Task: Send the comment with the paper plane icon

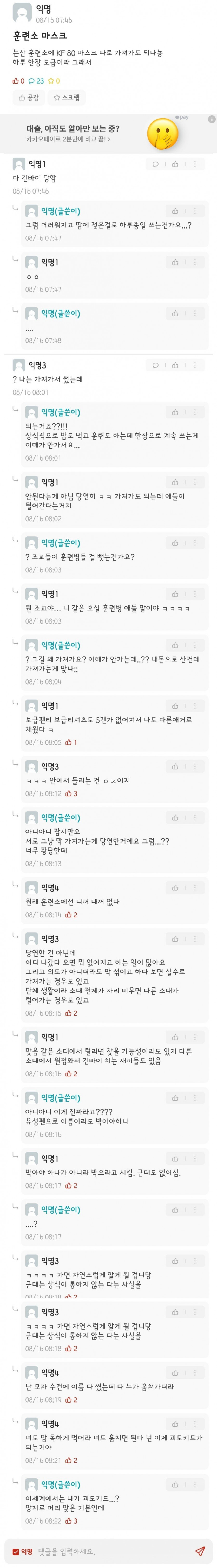Action: point(200,1551)
